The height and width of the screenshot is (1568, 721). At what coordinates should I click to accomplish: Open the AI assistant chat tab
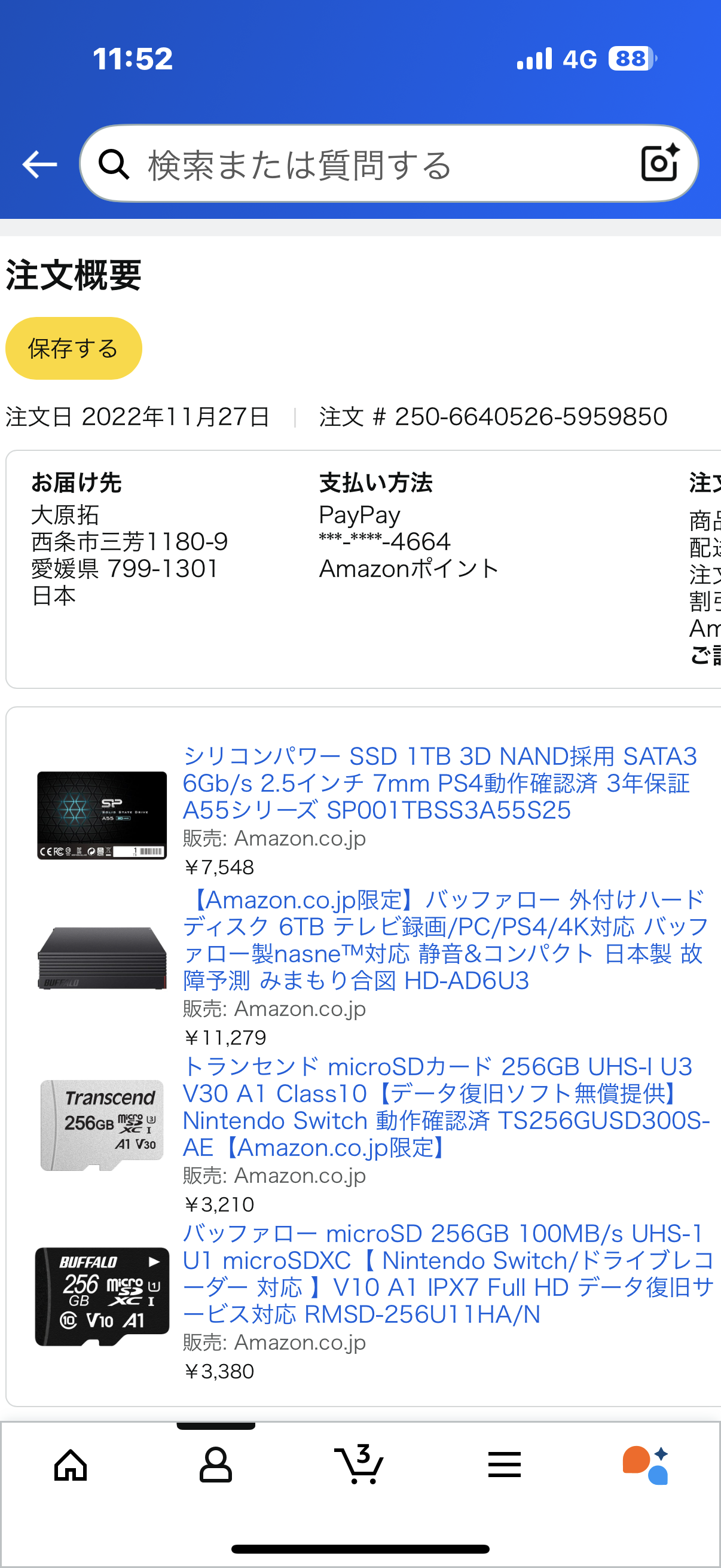coord(646,1465)
